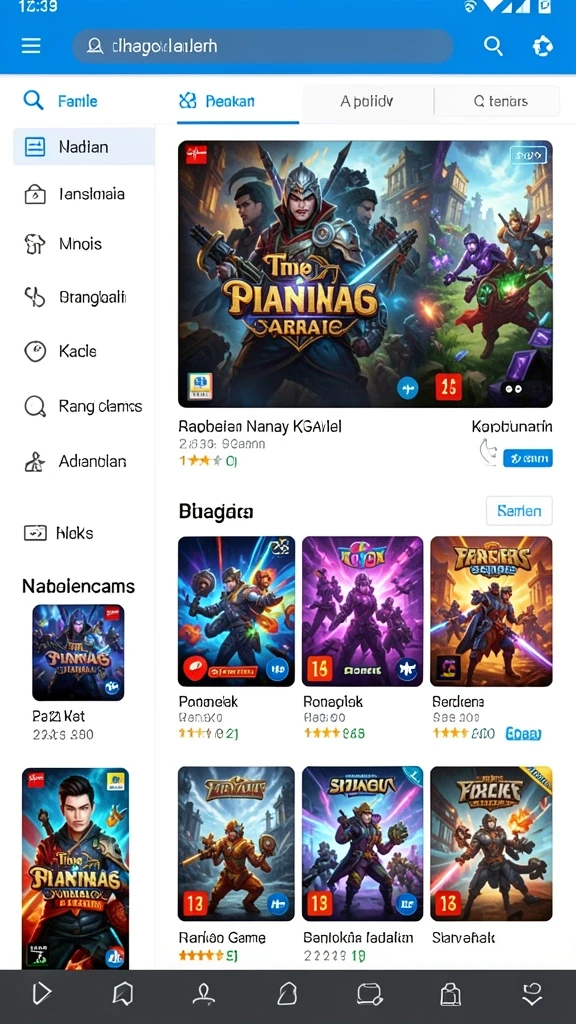The image size is (576, 1024).
Task: Tap the search field in the top bar
Action: [x=263, y=46]
